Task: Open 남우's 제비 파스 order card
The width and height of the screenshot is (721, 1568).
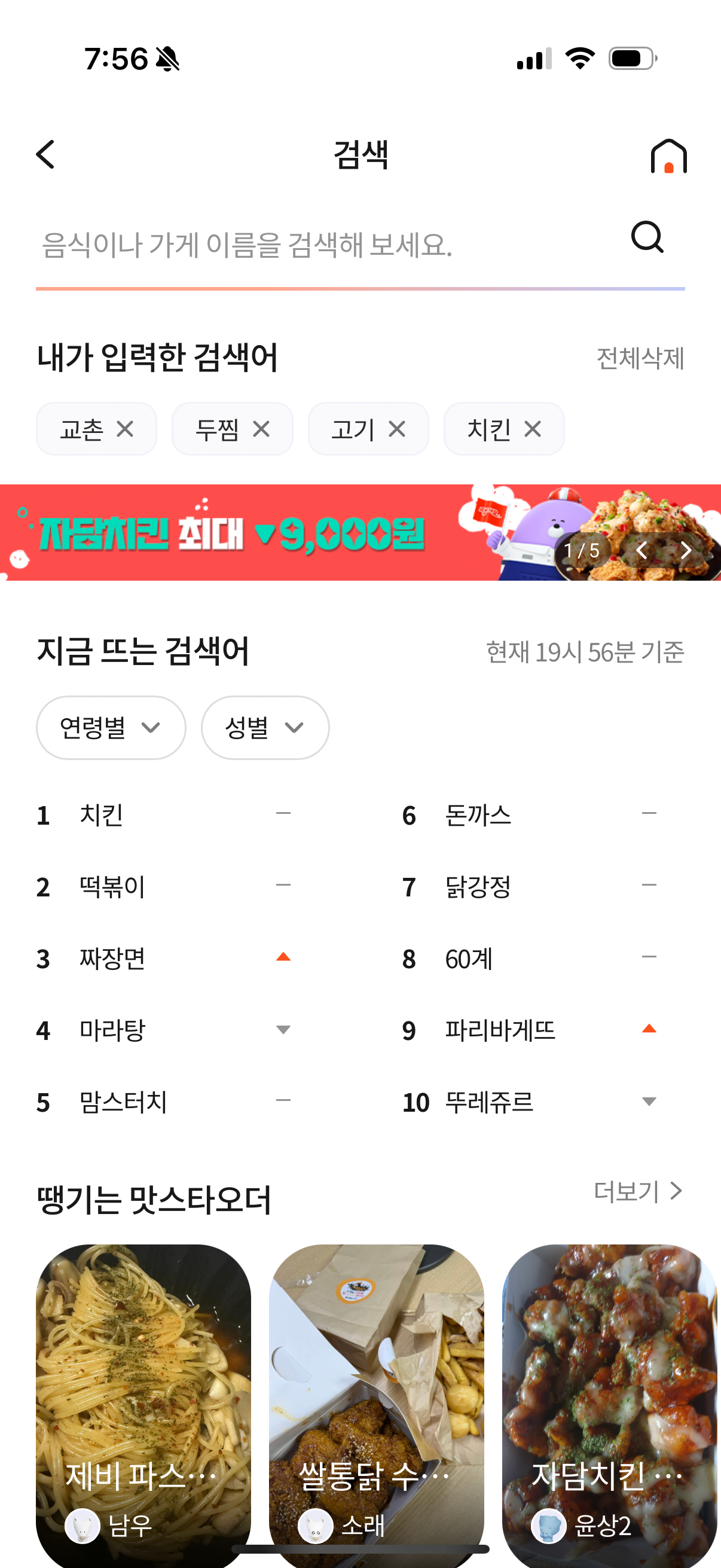Action: (x=143, y=1400)
